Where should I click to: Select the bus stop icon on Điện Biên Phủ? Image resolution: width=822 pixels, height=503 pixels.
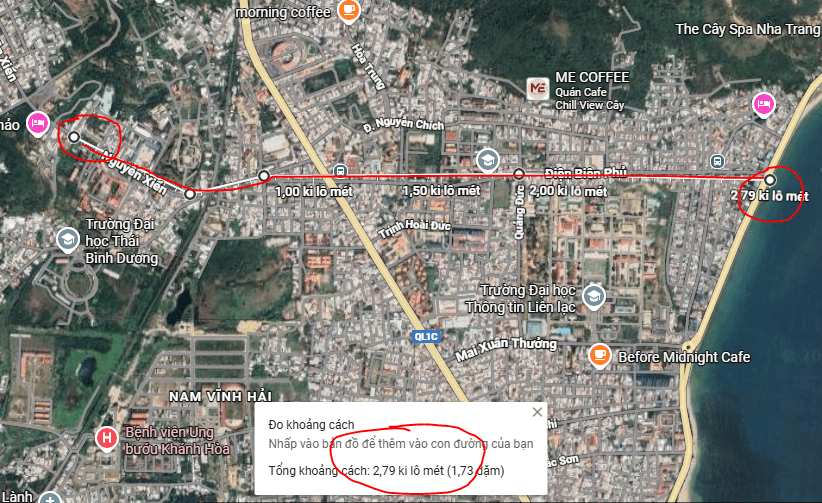point(717,160)
